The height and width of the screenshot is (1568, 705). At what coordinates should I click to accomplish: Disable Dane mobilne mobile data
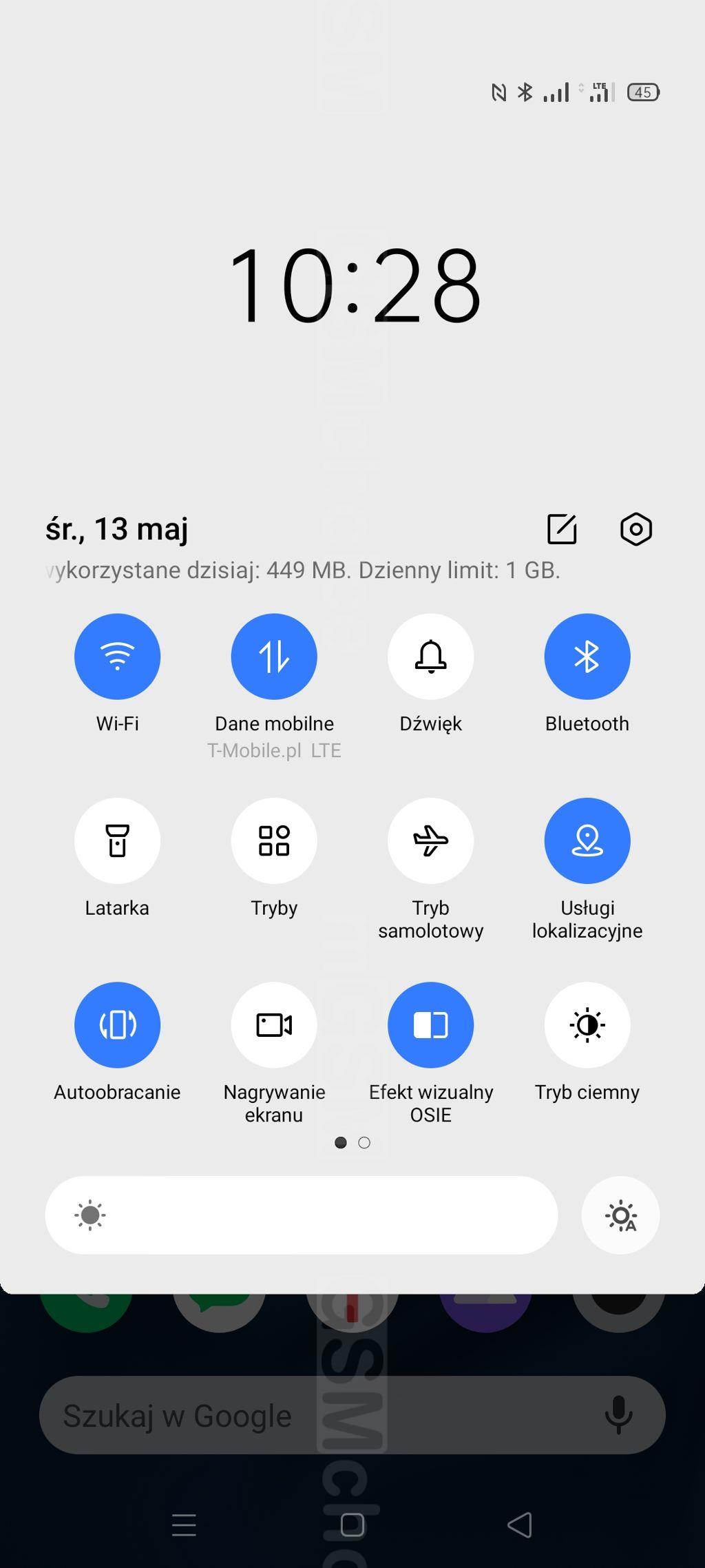click(274, 657)
